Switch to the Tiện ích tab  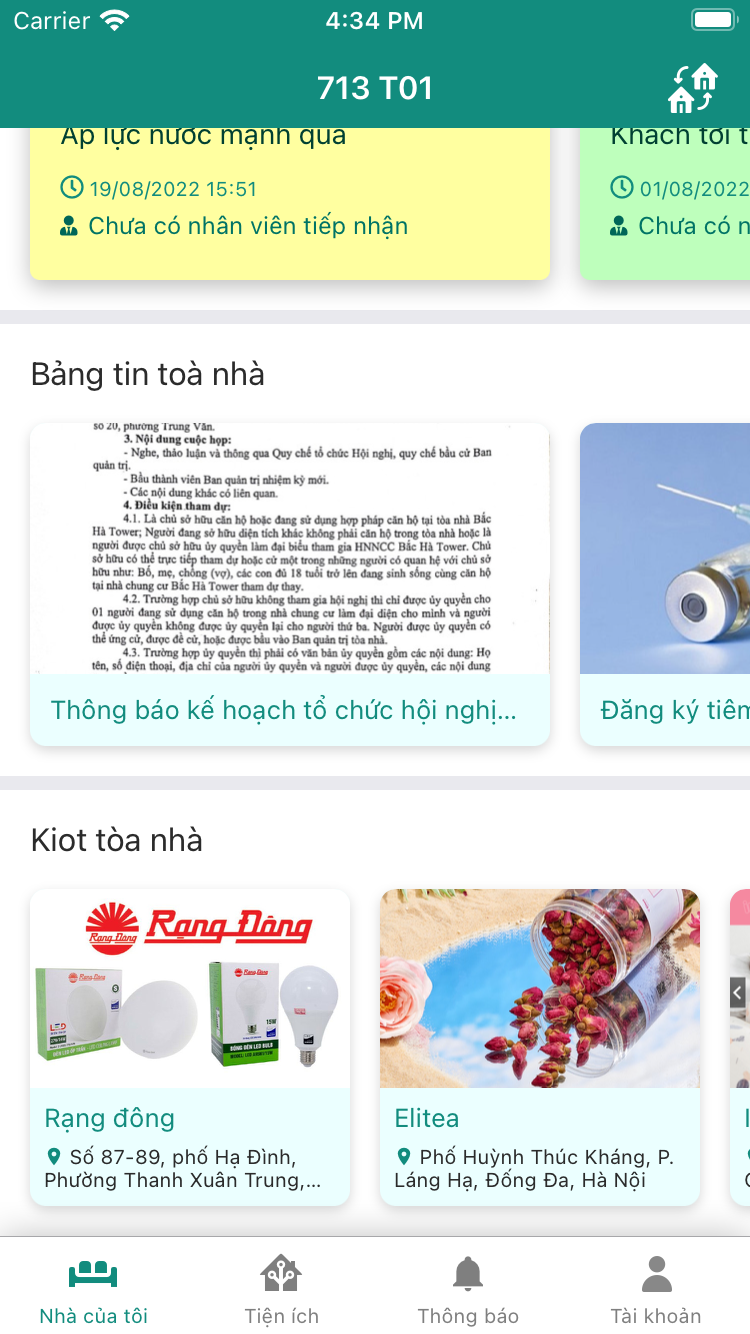point(281,1290)
